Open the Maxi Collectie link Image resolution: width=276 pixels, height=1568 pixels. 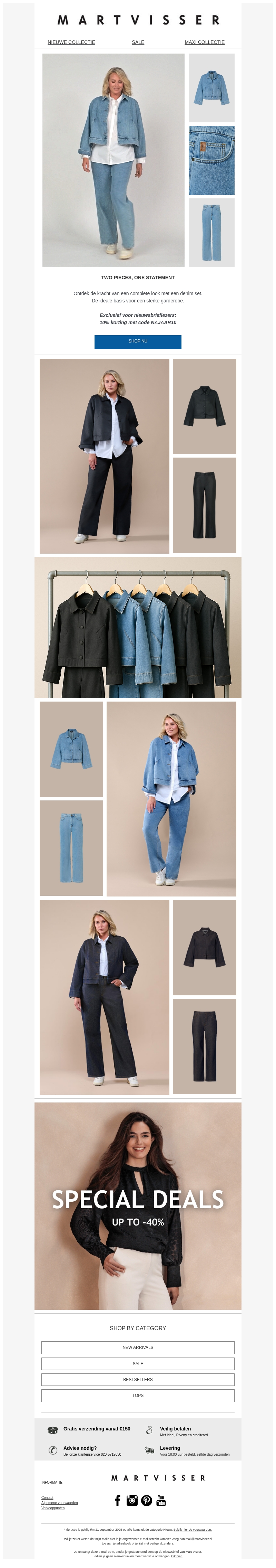coord(204,42)
